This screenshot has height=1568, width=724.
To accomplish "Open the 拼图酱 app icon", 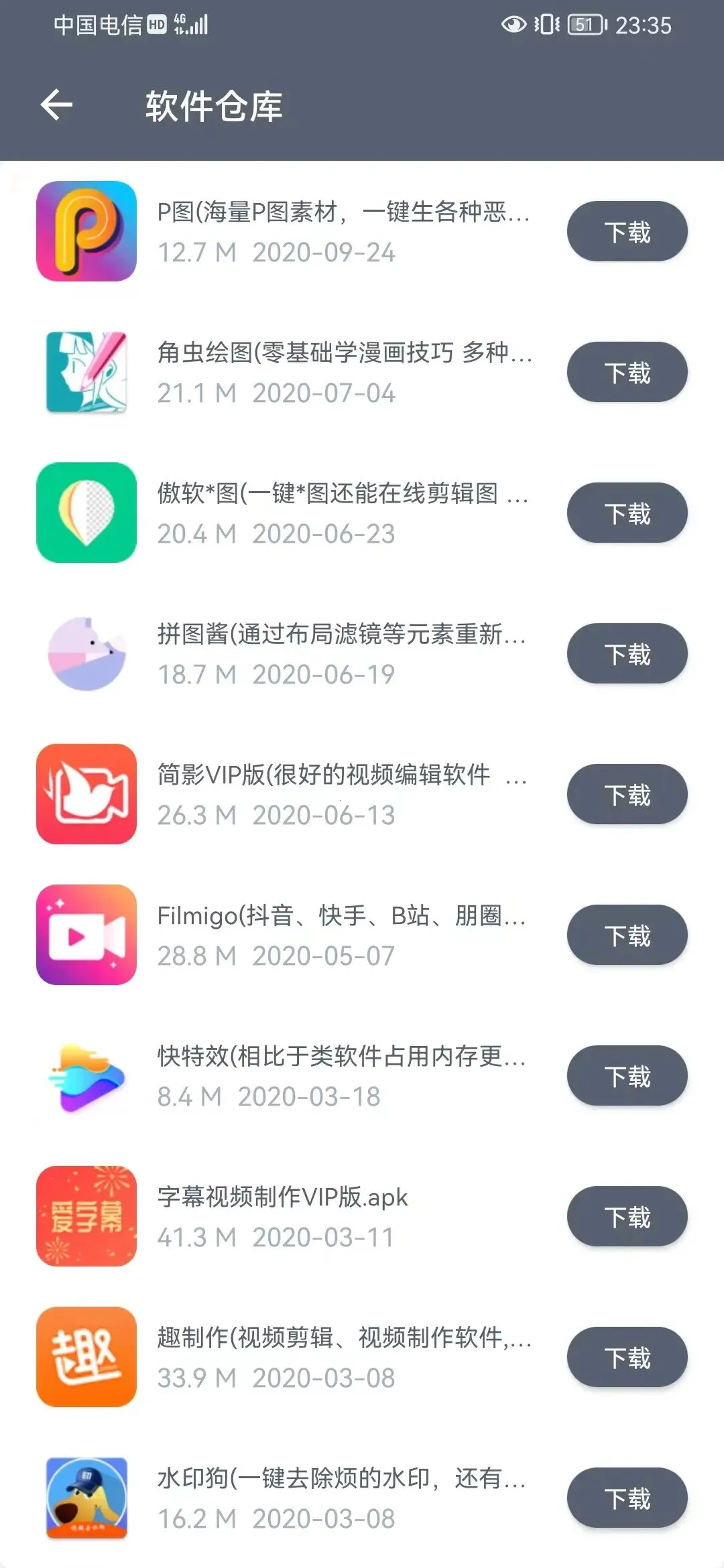I will pos(86,653).
